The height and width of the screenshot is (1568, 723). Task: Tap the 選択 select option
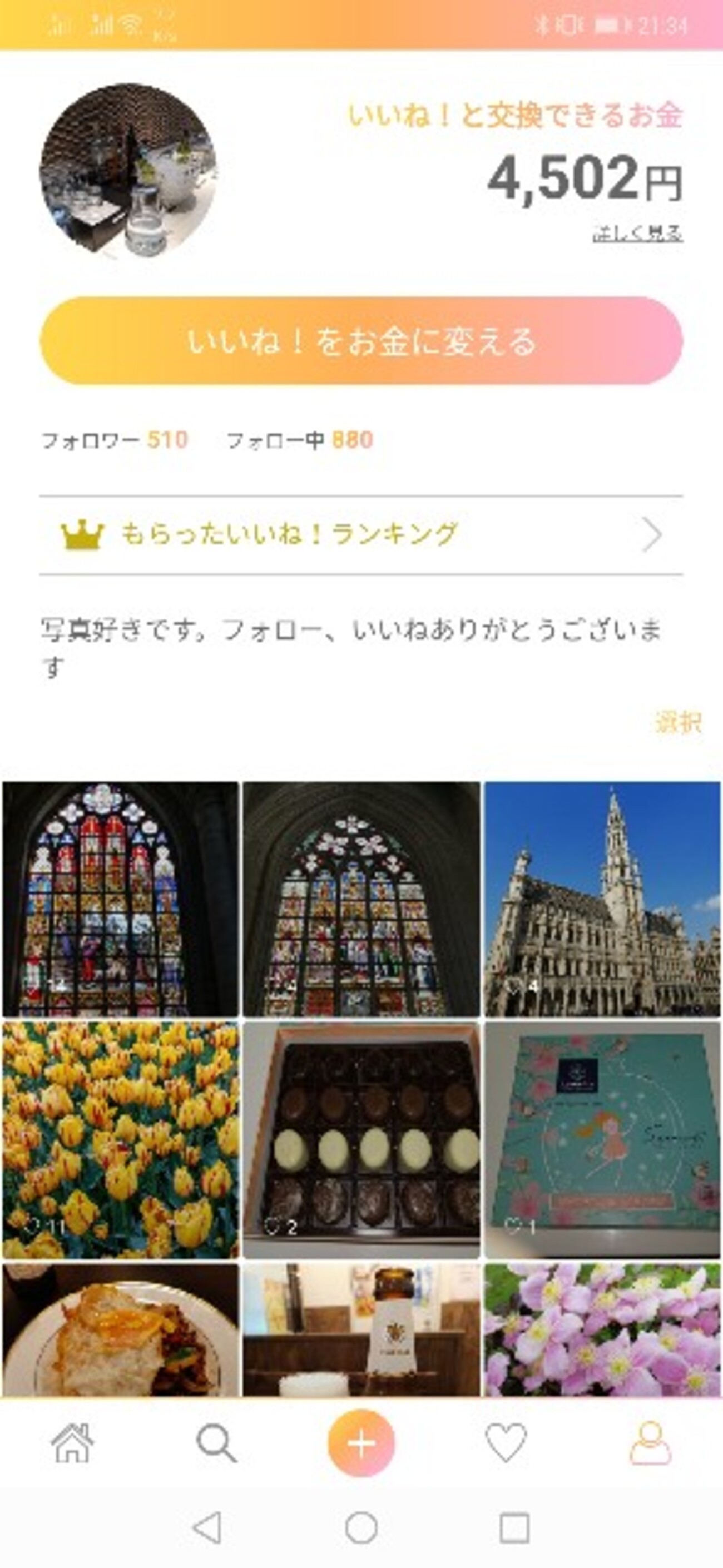pyautogui.click(x=678, y=722)
